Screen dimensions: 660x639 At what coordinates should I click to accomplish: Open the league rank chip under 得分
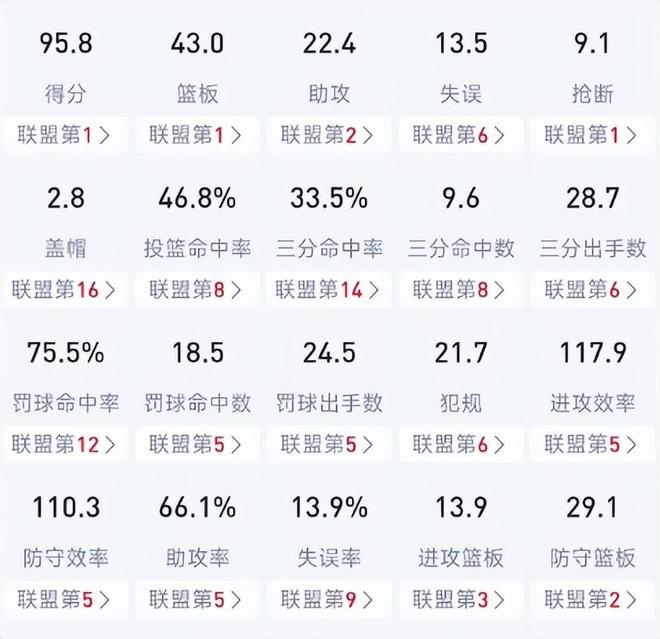click(66, 134)
